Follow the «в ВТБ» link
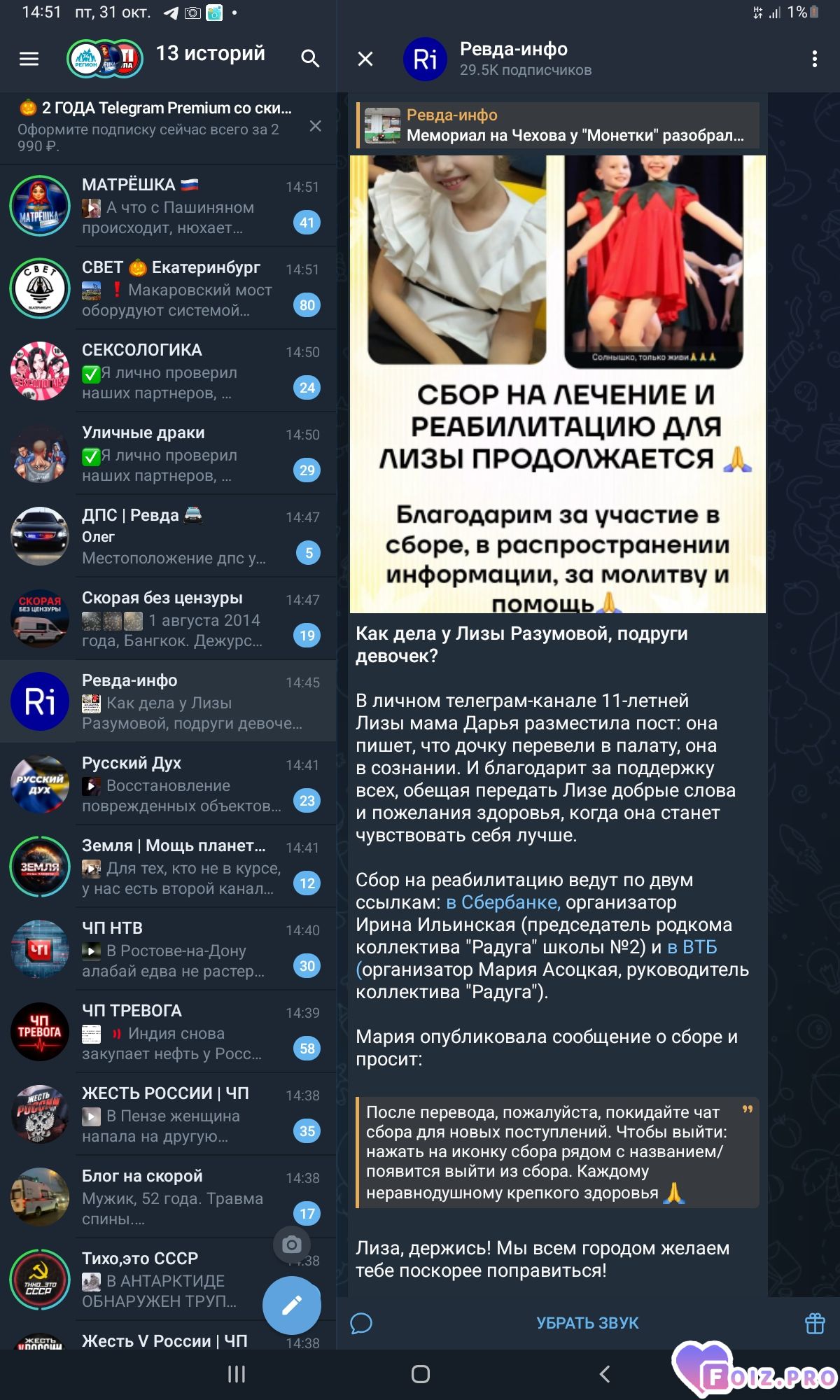 pyautogui.click(x=692, y=947)
